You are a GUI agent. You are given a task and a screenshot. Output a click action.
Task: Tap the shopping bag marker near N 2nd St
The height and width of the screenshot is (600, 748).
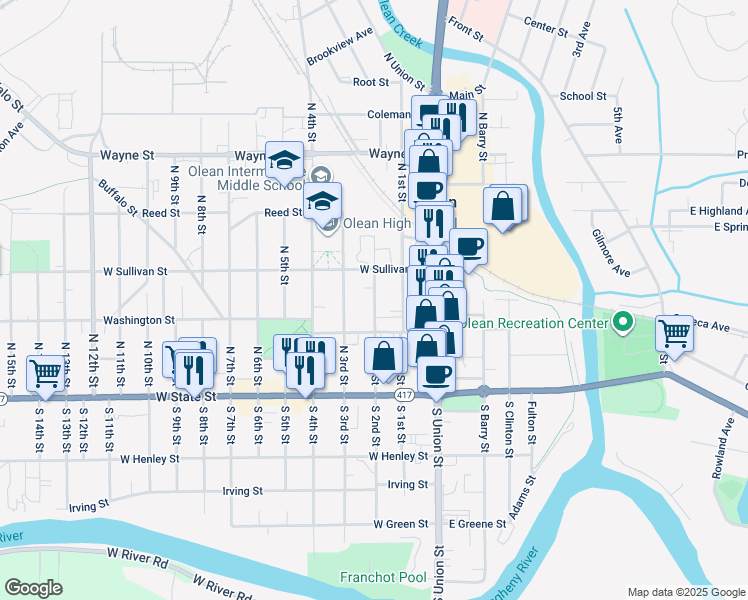pyautogui.click(x=384, y=357)
